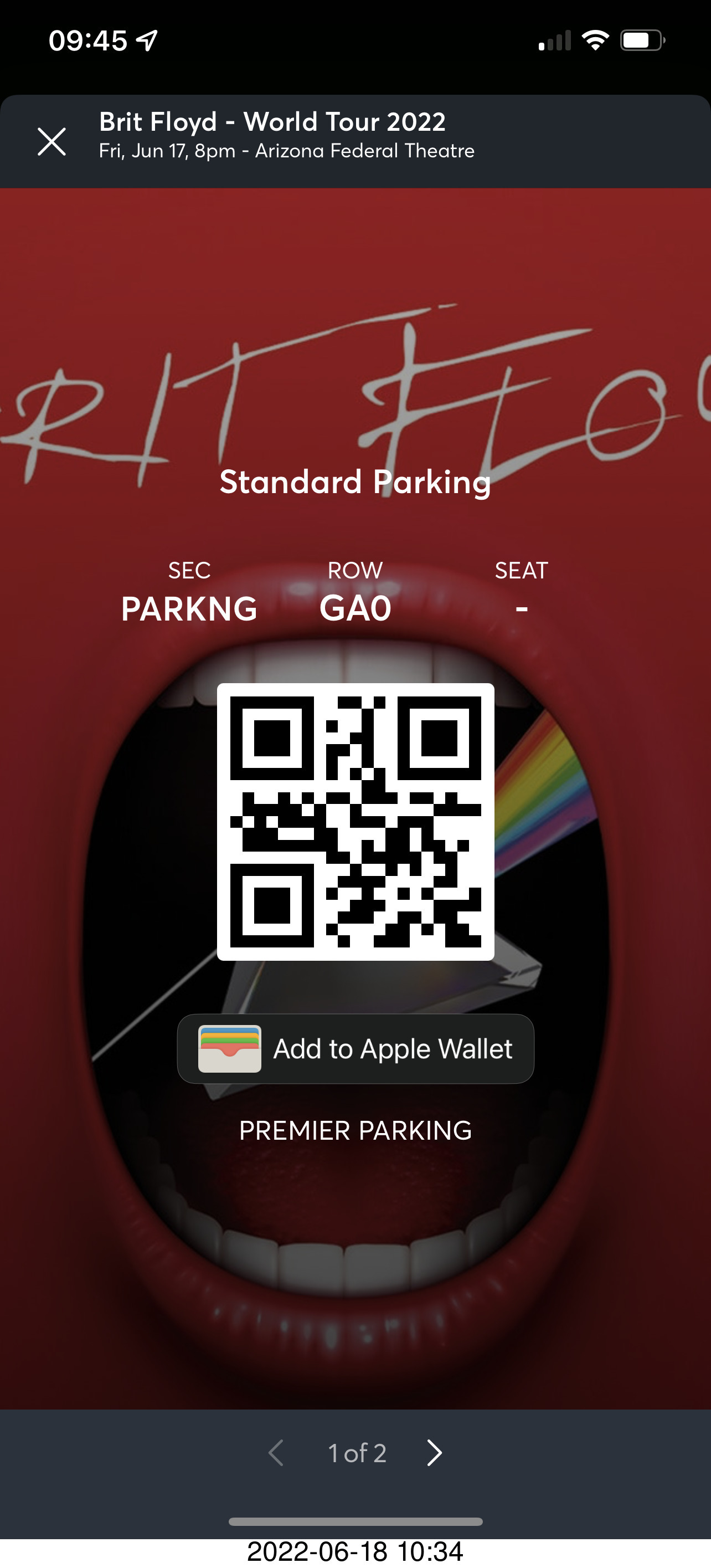Go to the previous ticket
The width and height of the screenshot is (711, 1568).
point(276,1453)
